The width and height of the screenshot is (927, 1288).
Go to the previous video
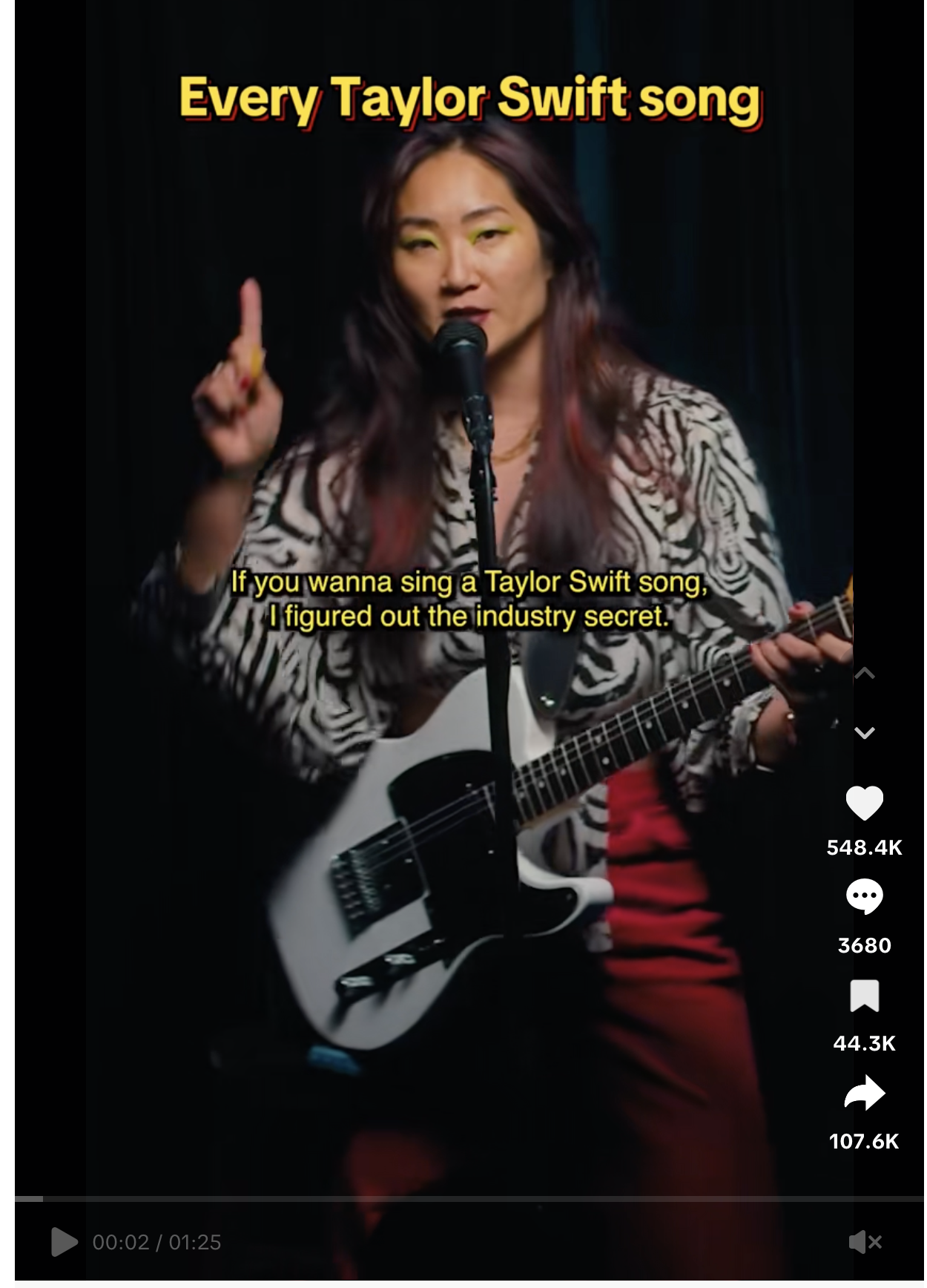[865, 674]
